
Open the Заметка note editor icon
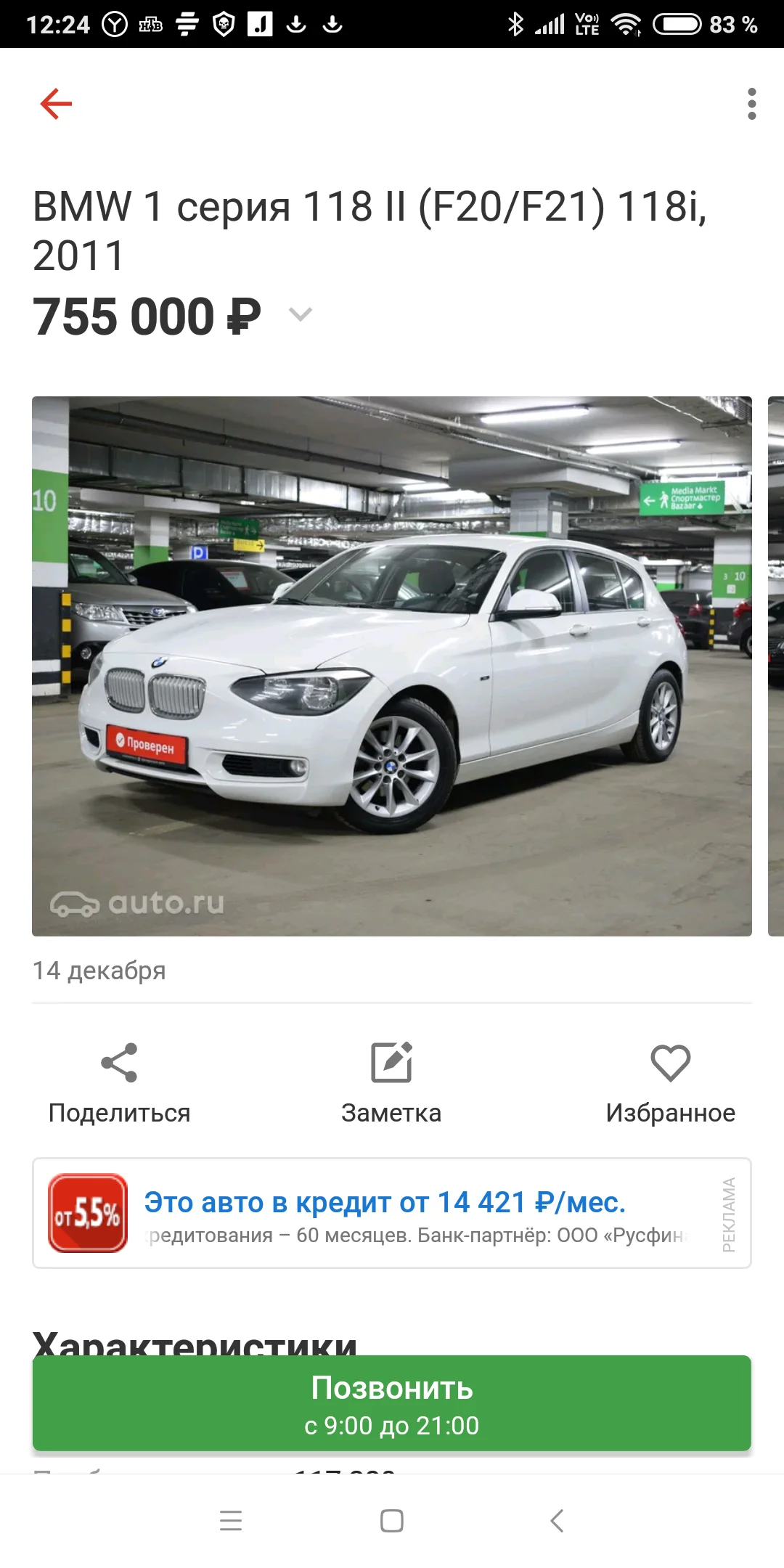392,1062
